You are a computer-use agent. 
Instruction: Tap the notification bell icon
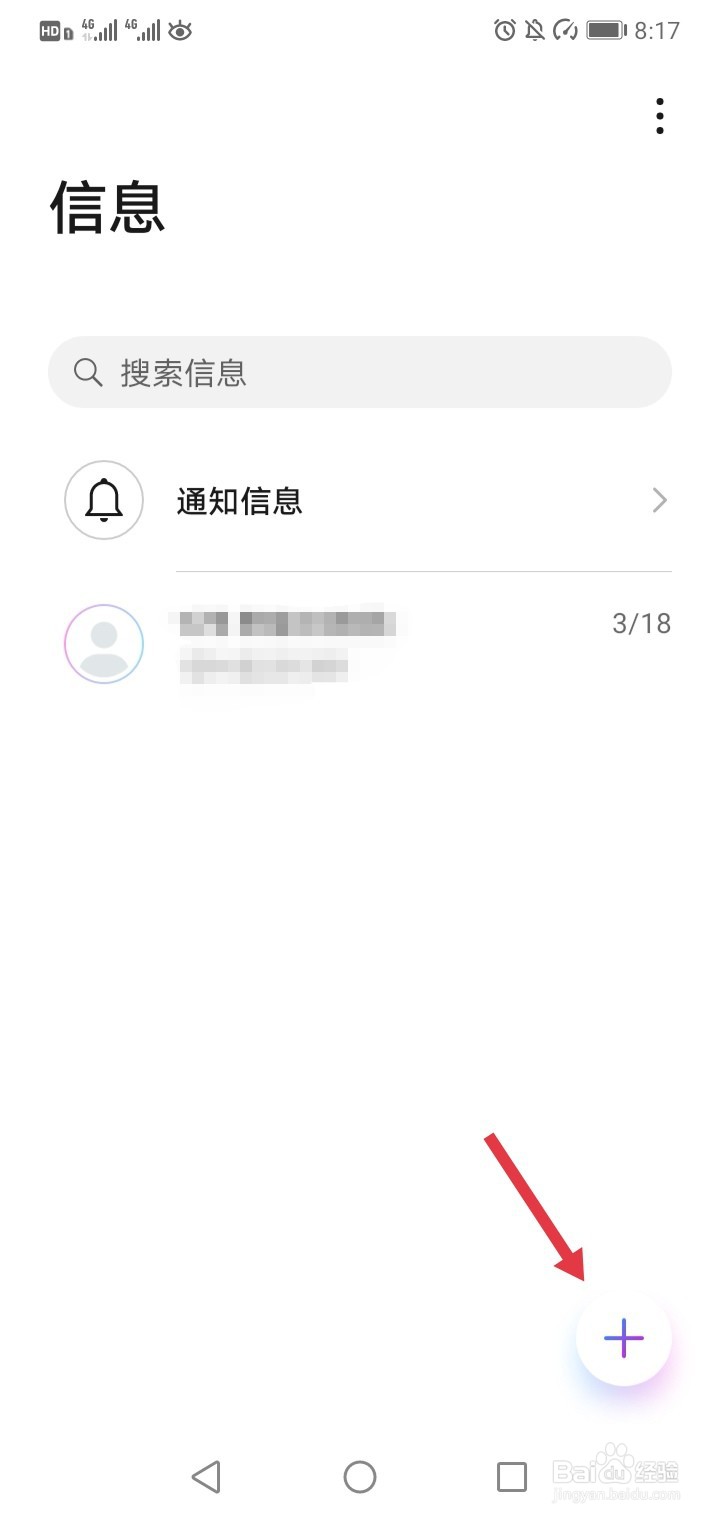pos(103,500)
